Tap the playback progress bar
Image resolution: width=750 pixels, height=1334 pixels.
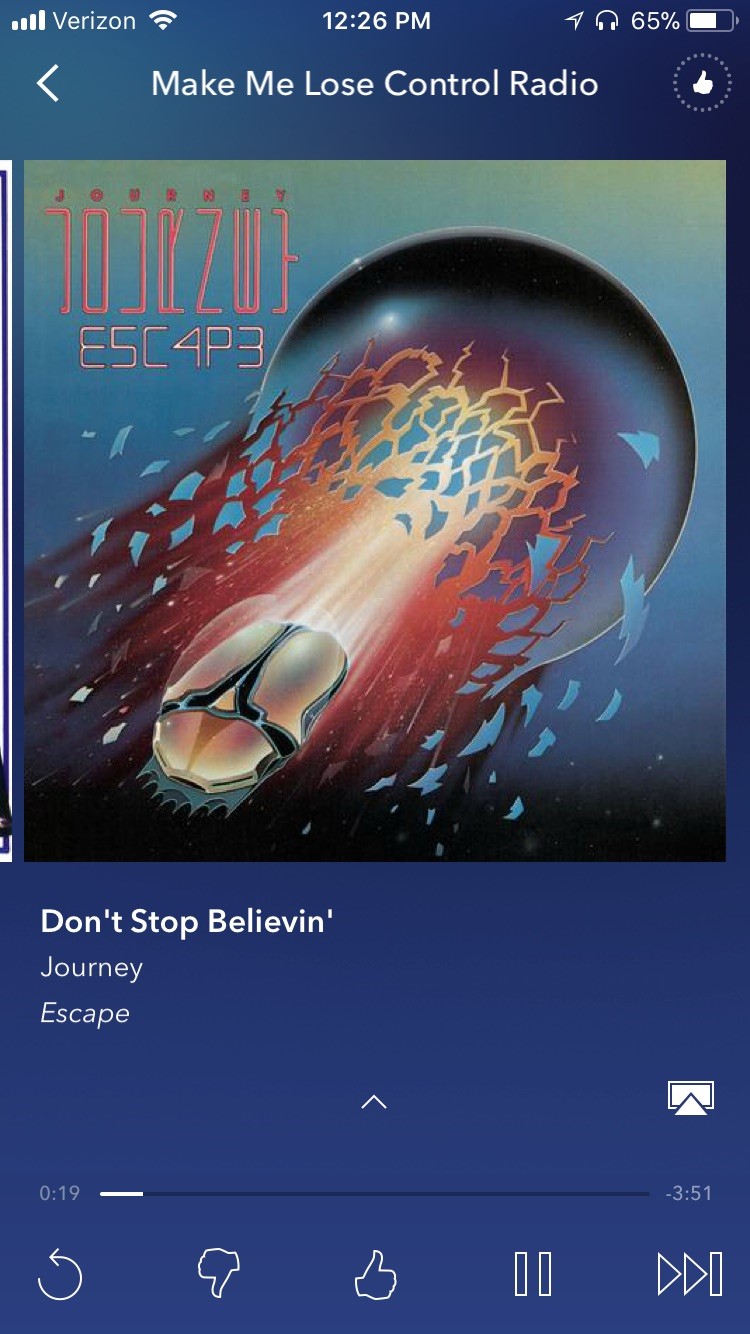[374, 1193]
